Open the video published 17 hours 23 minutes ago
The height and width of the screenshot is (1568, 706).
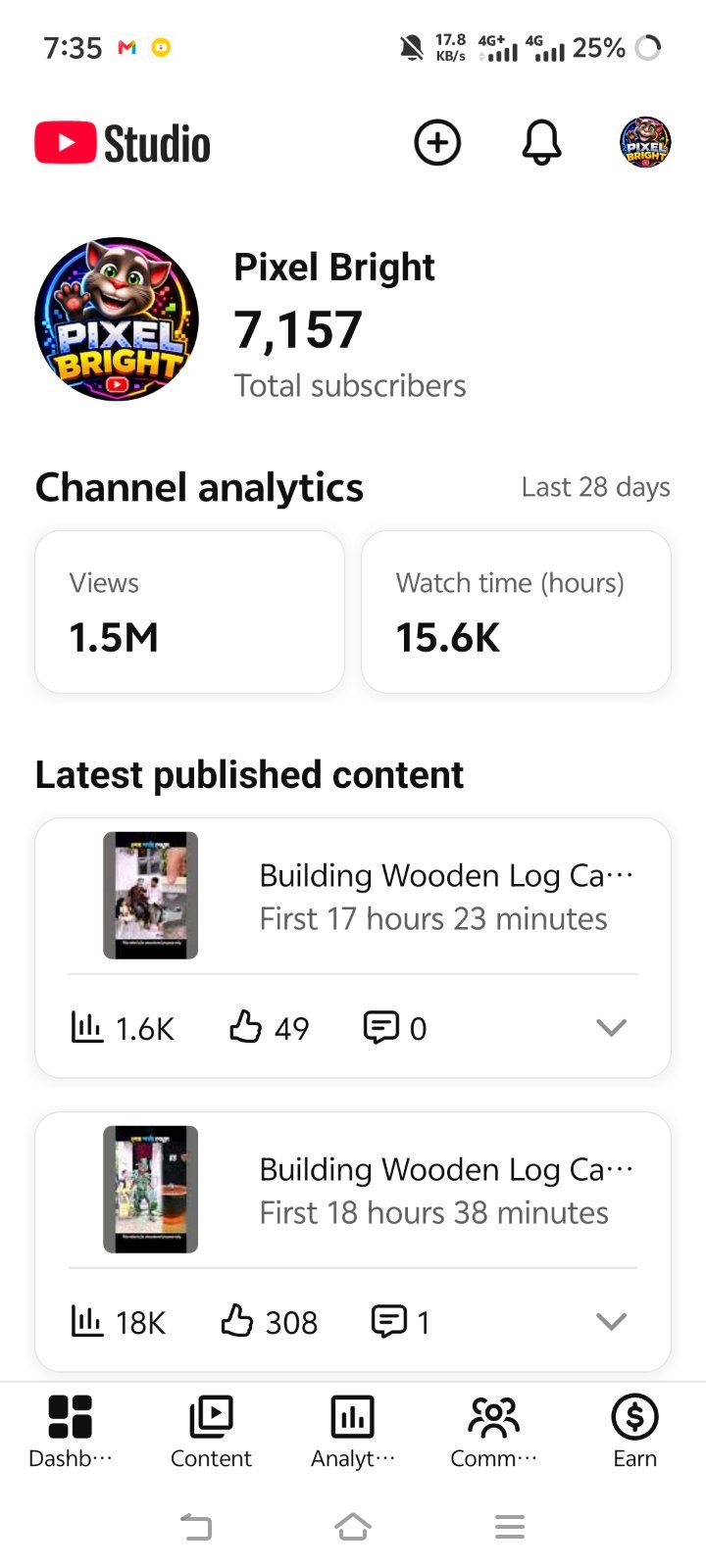tap(353, 896)
